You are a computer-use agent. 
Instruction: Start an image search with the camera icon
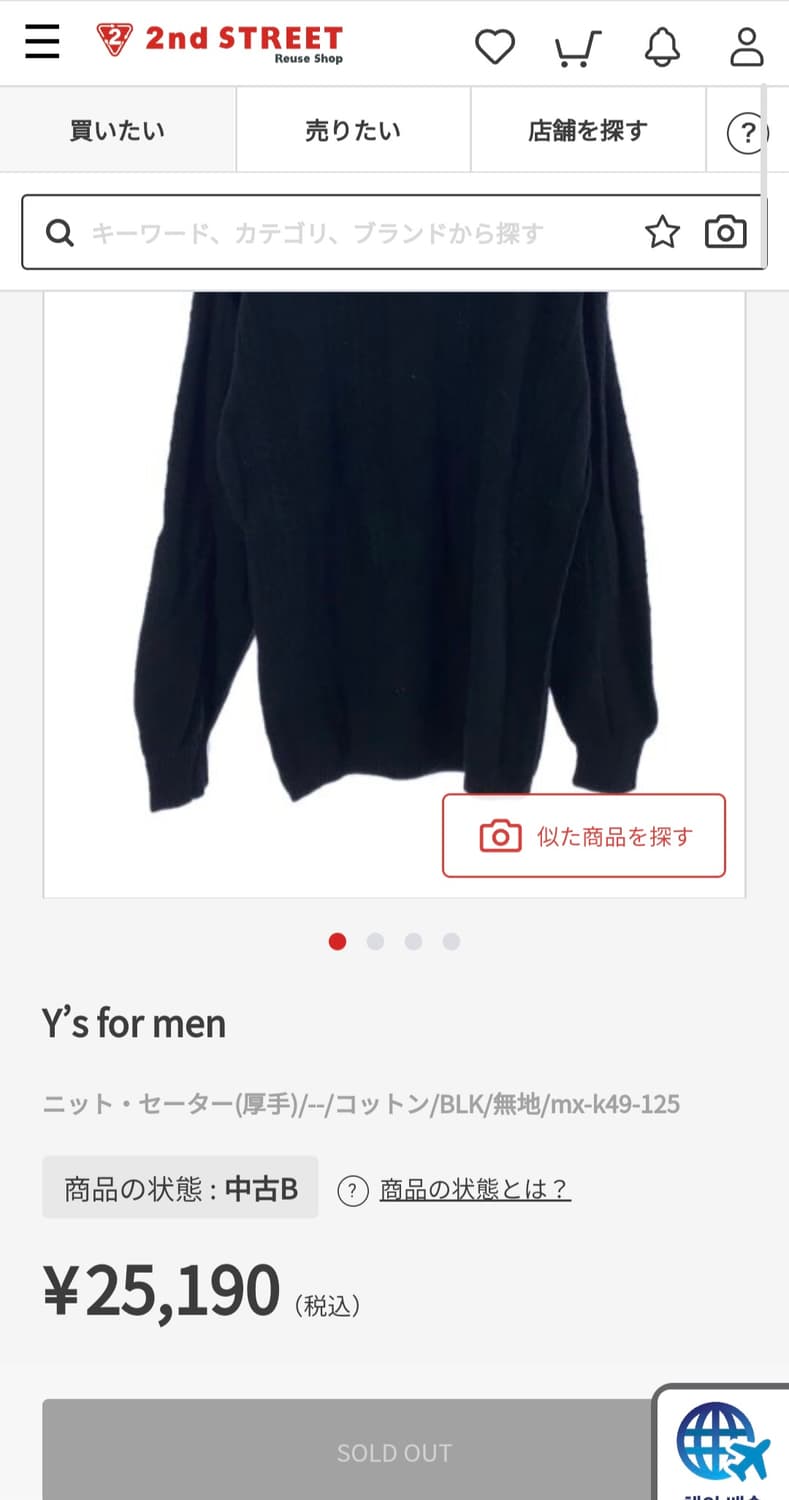pyautogui.click(x=725, y=232)
